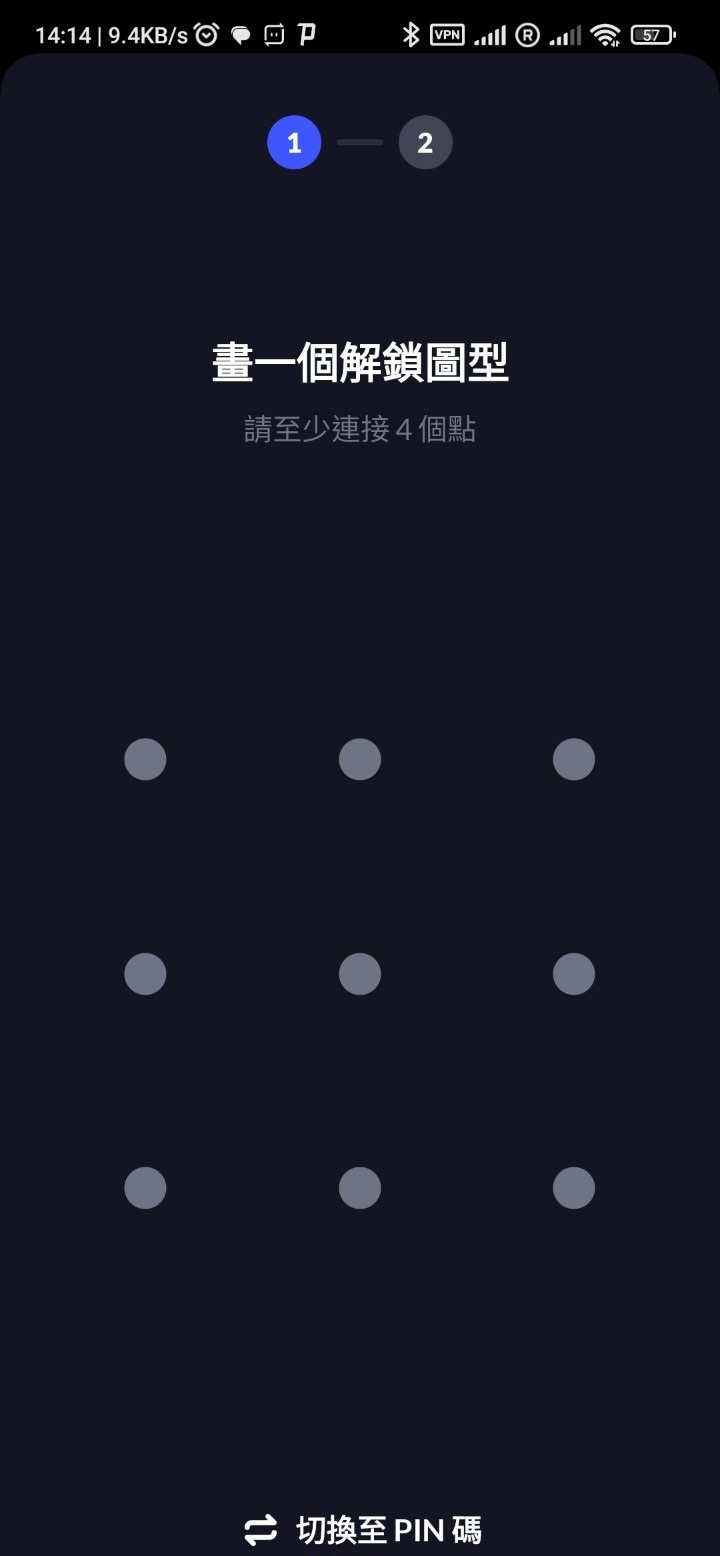Tap the VPN indicator in the status bar
This screenshot has height=1556, width=720.
tap(448, 34)
